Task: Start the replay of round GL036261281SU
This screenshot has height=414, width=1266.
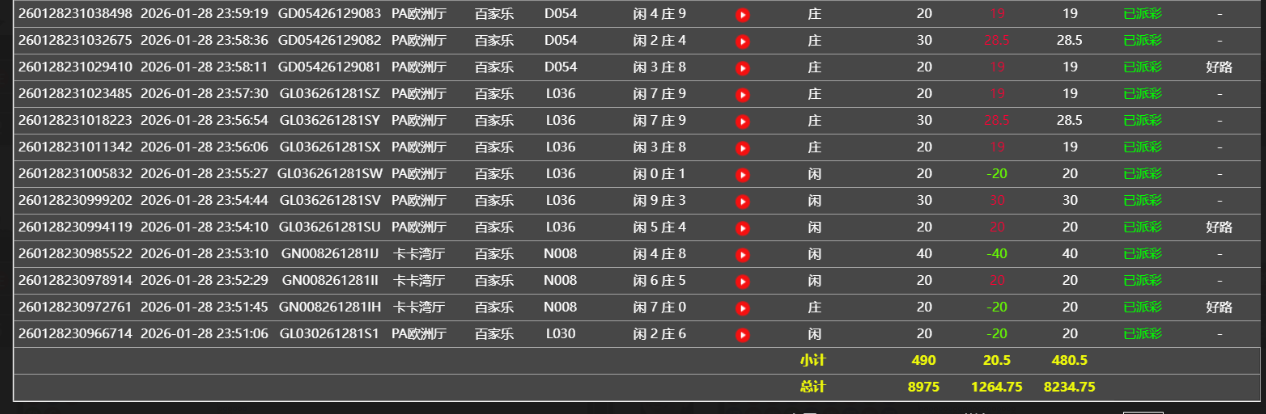Action: pyautogui.click(x=742, y=227)
